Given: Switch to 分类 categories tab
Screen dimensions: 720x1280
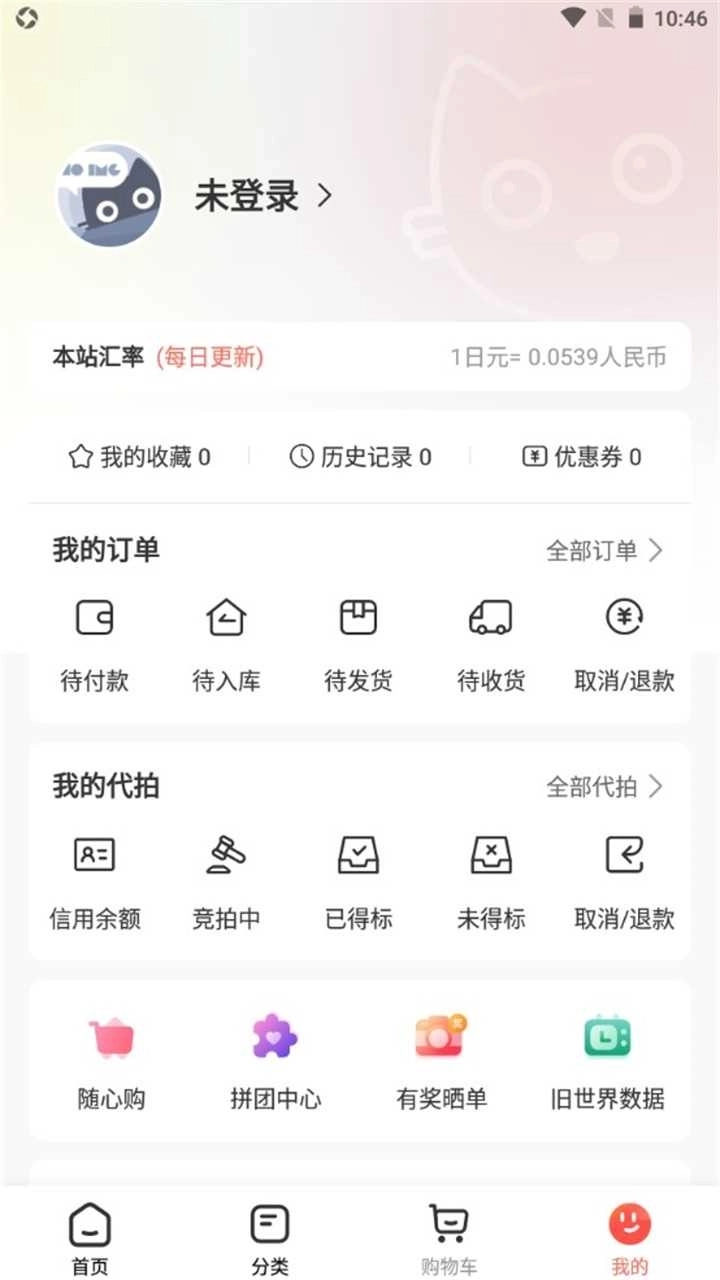Looking at the screenshot, I should click(267, 1235).
